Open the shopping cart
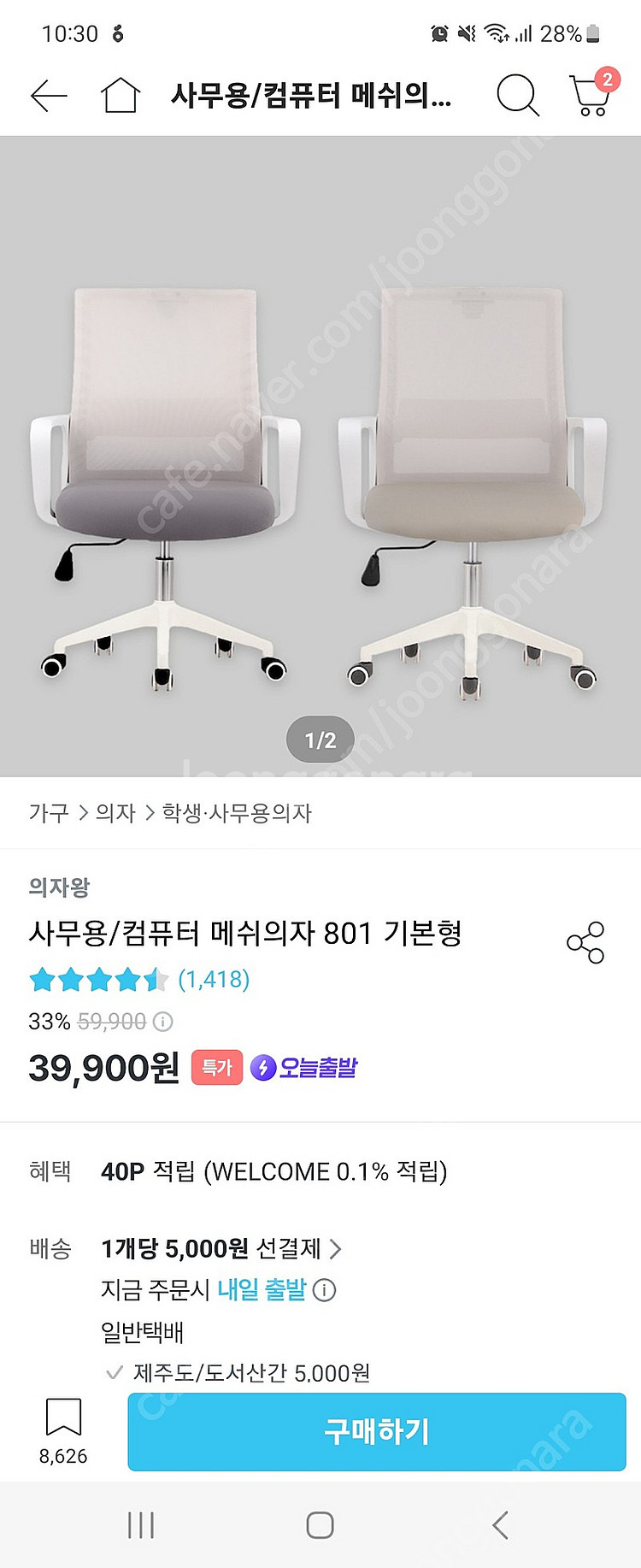 591,95
